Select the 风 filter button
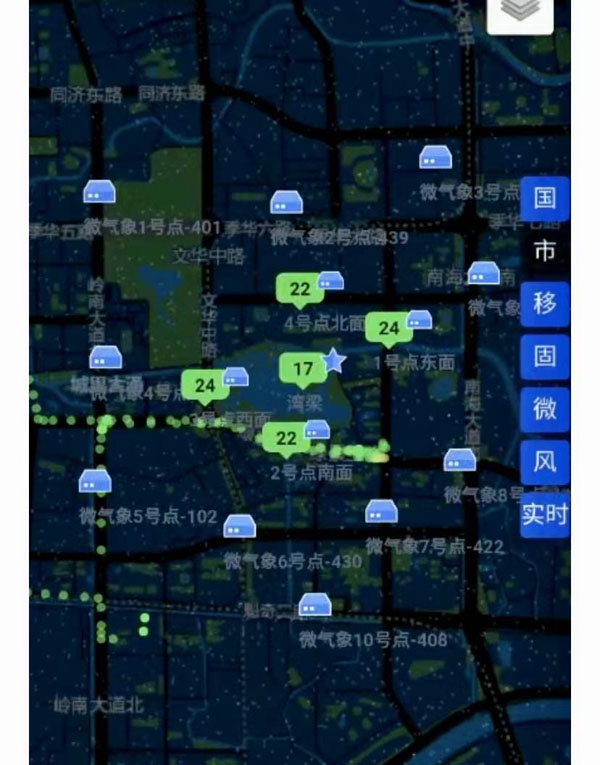 pyautogui.click(x=545, y=462)
